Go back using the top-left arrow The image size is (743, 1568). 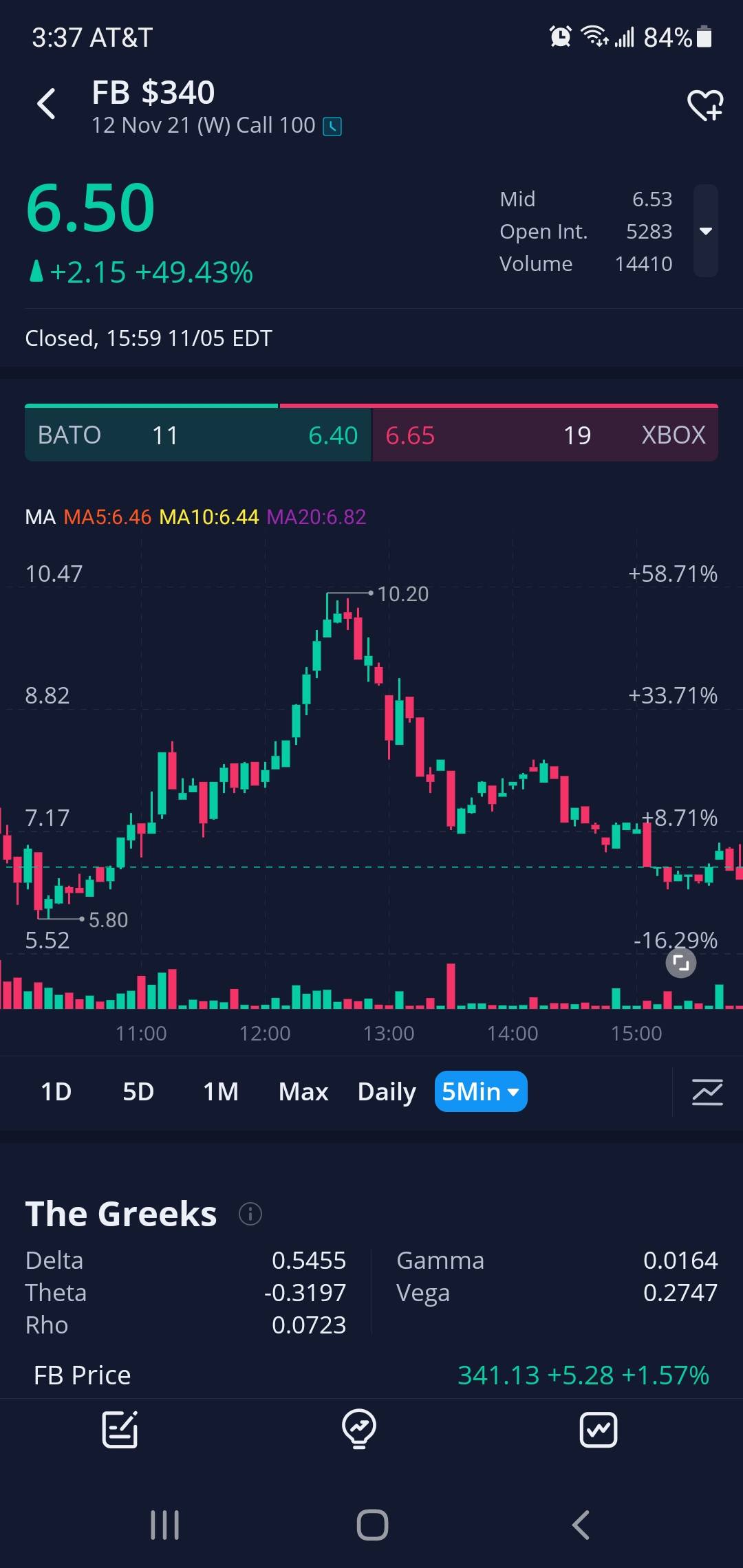(46, 105)
